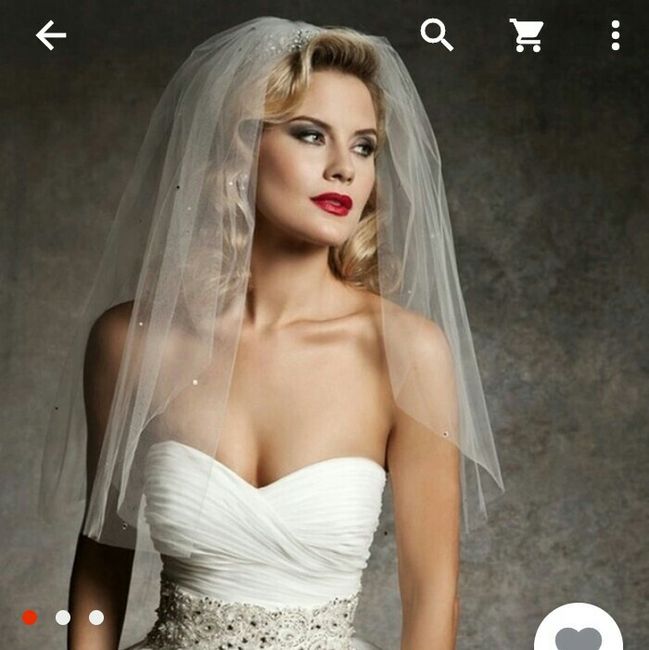Screen dimensions: 649x650
Task: Open the shopping cart
Action: click(x=526, y=36)
